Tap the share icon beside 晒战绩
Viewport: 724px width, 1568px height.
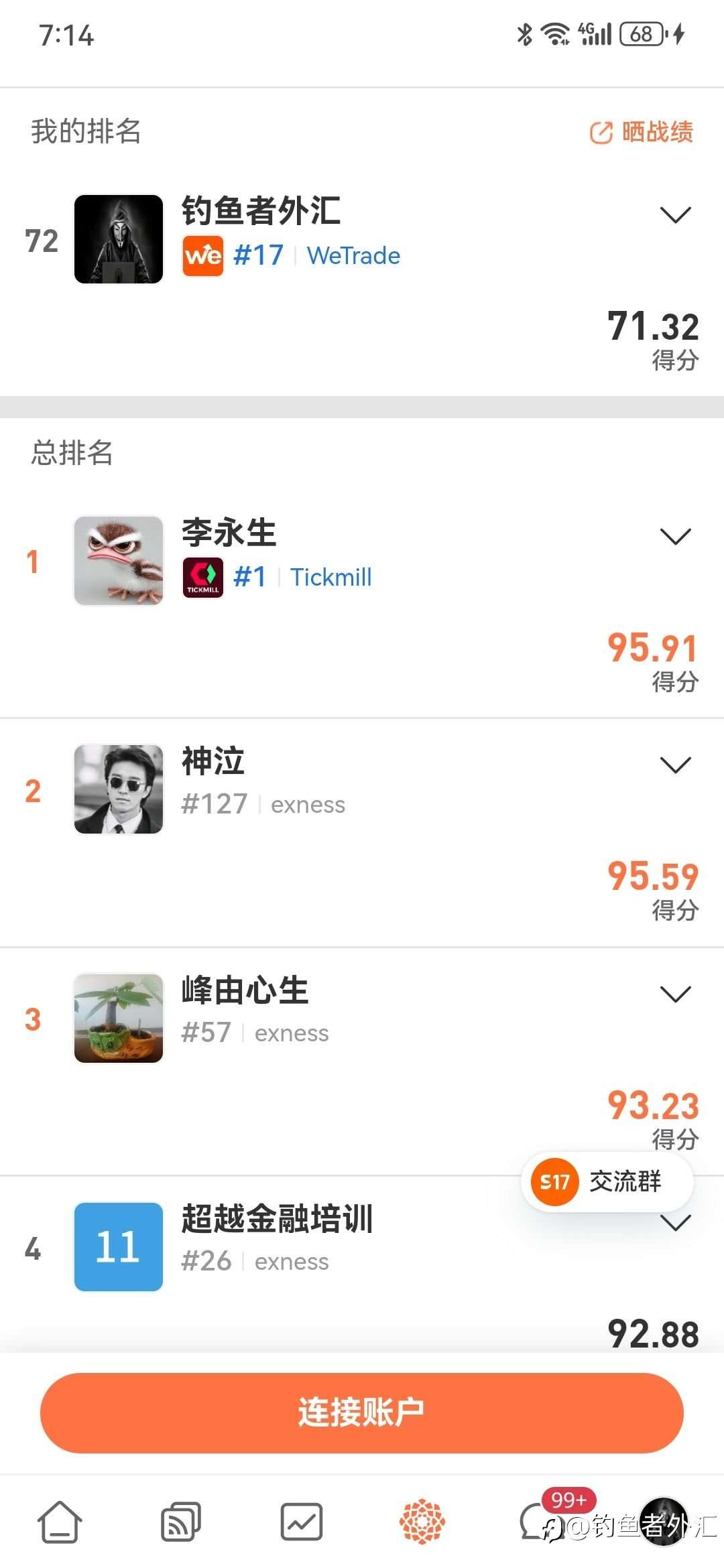(x=600, y=133)
